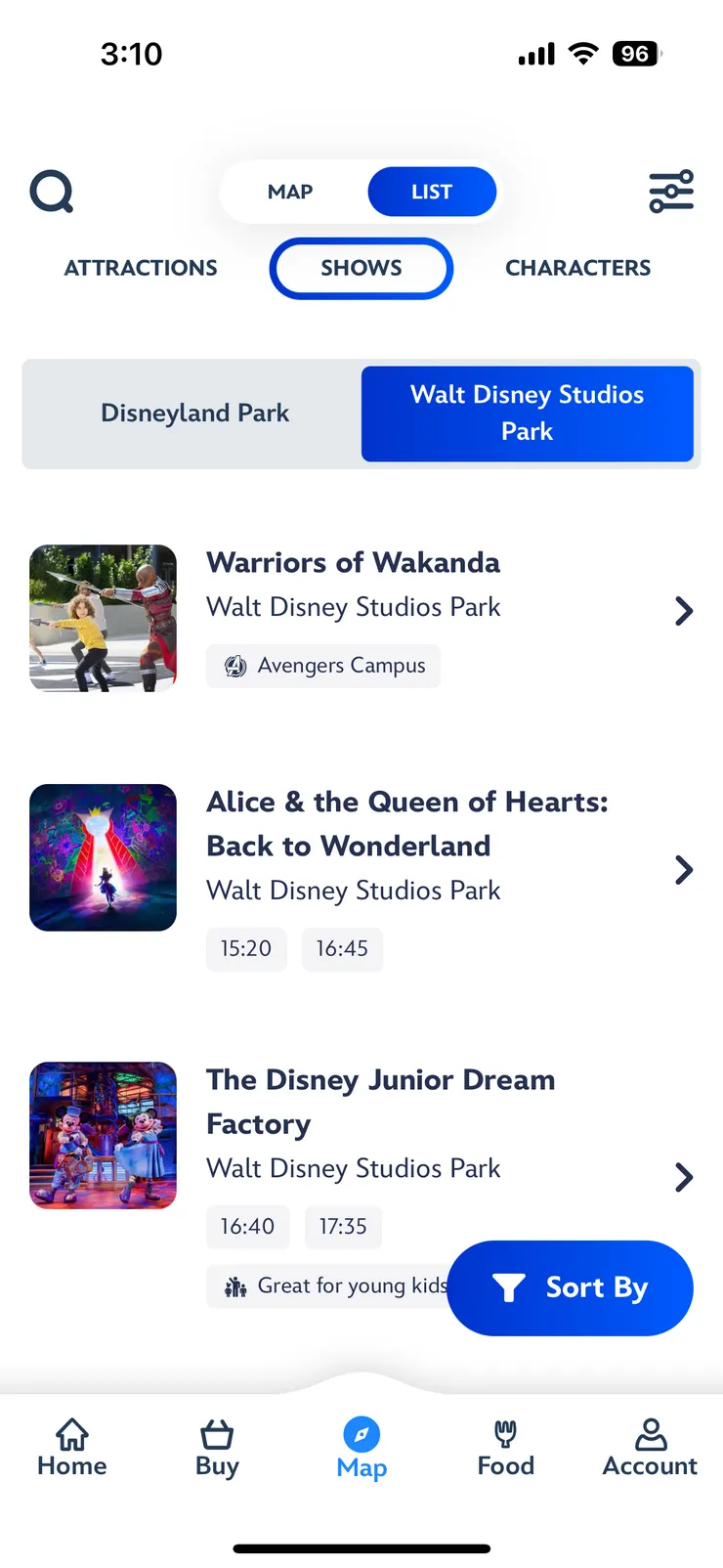Select Walt Disney Studios Park
Image resolution: width=723 pixels, height=1568 pixels.
527,414
